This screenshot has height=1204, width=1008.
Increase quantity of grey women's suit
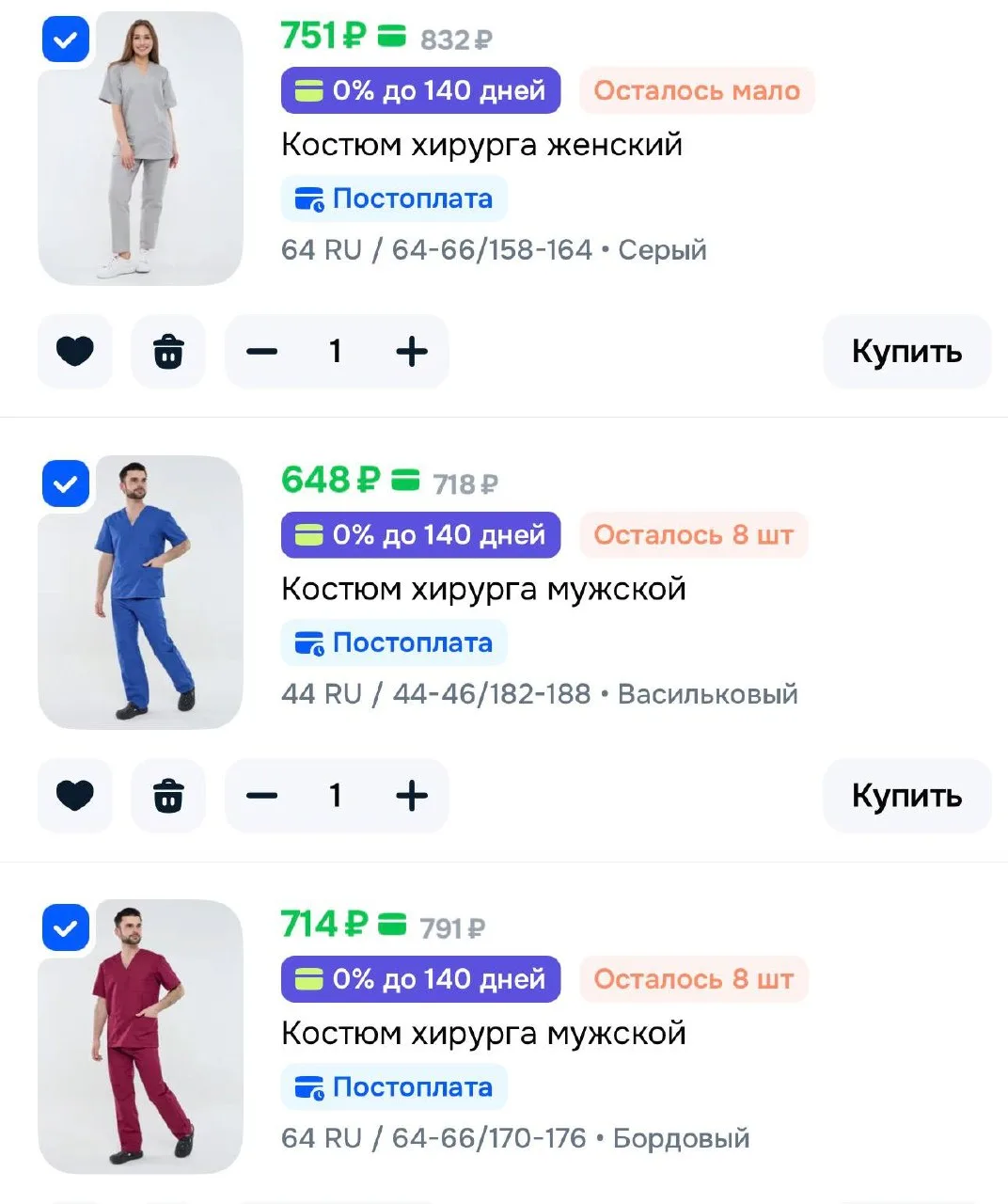(412, 352)
